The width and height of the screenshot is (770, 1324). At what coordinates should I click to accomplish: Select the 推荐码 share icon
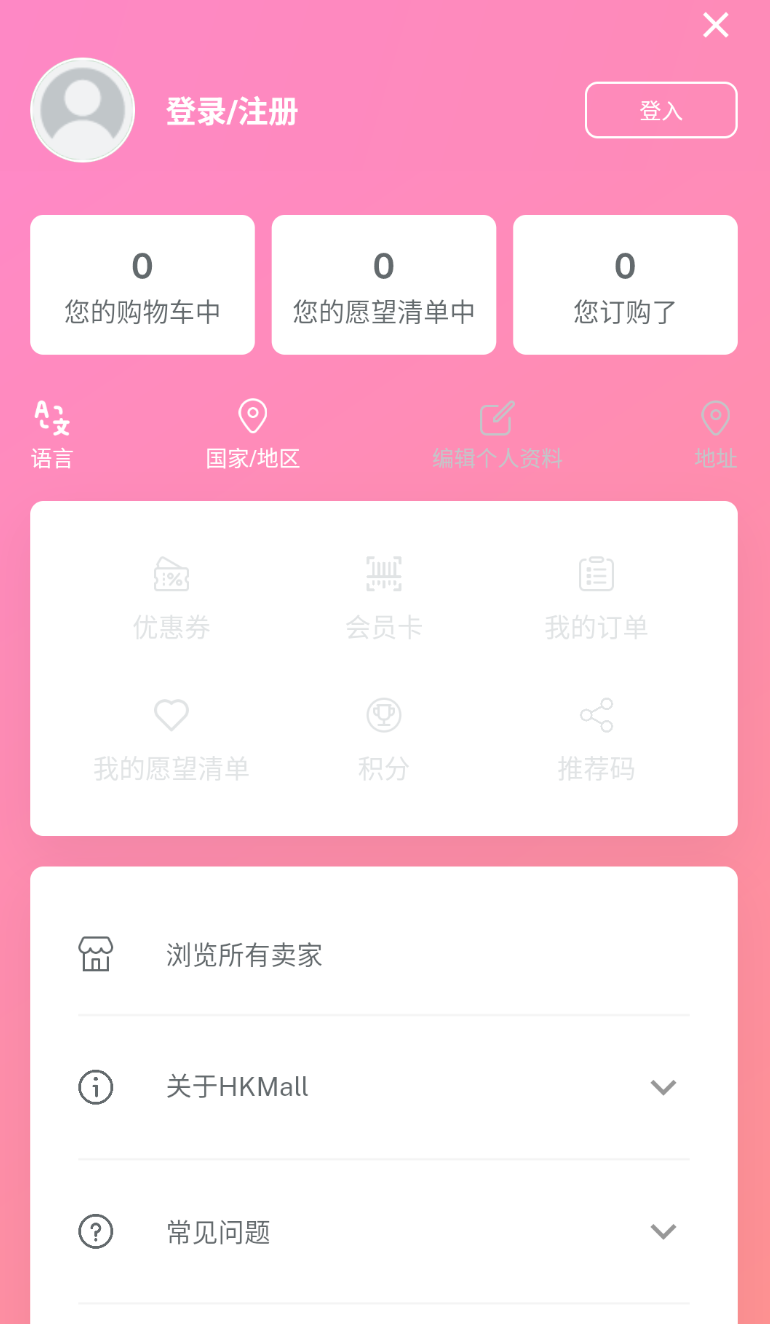(596, 715)
